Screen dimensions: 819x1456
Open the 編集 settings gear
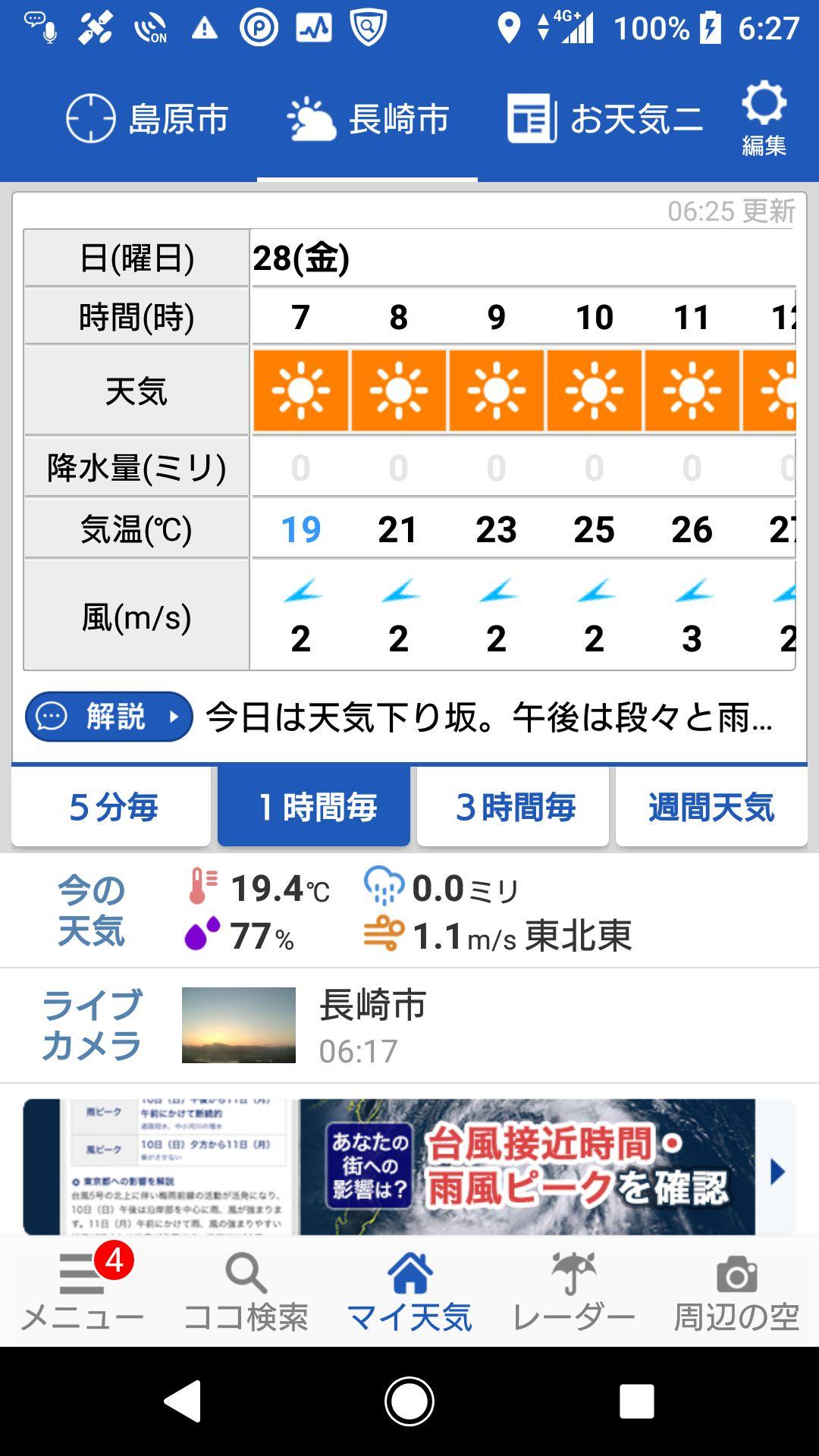(765, 102)
